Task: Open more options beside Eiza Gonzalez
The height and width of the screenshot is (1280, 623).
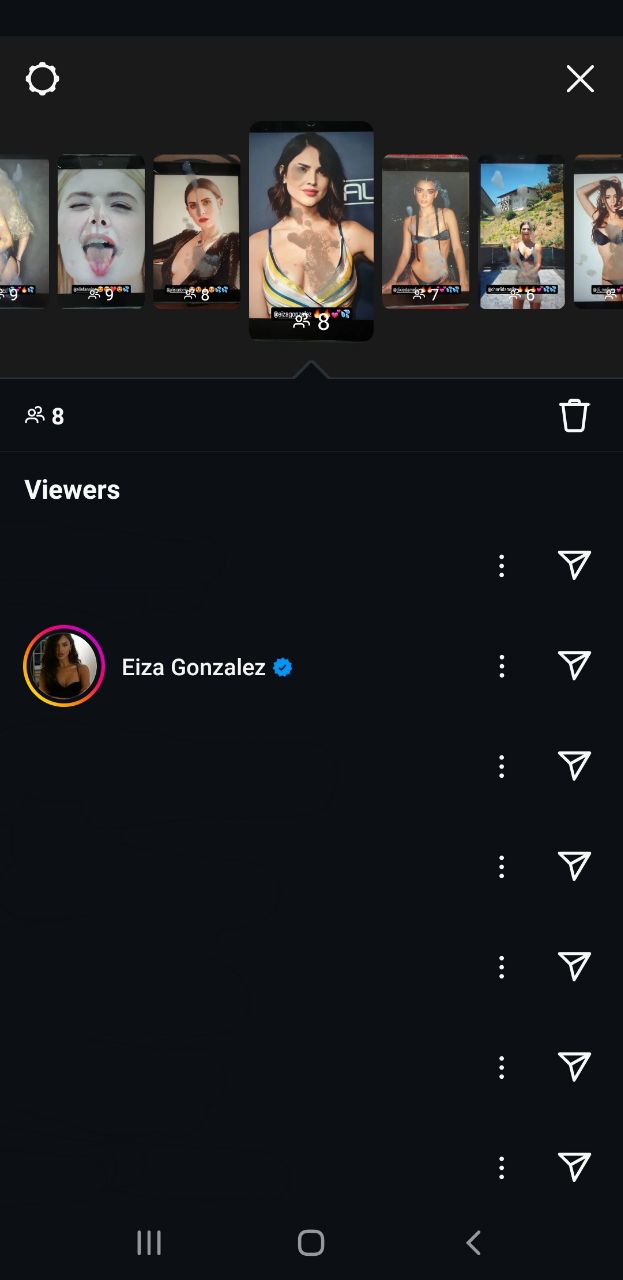Action: [501, 666]
